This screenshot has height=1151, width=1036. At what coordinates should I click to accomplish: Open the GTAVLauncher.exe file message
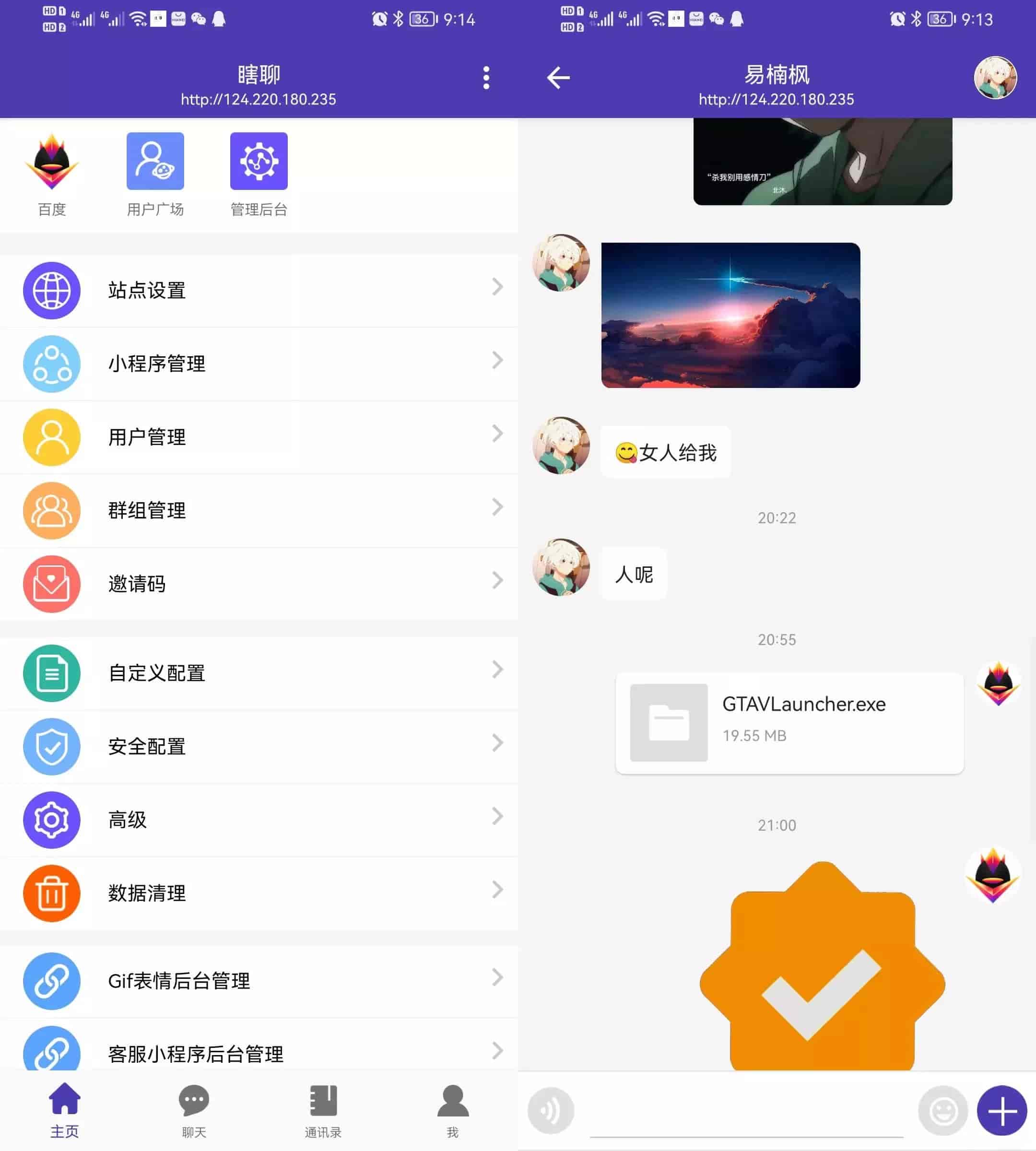click(x=789, y=722)
